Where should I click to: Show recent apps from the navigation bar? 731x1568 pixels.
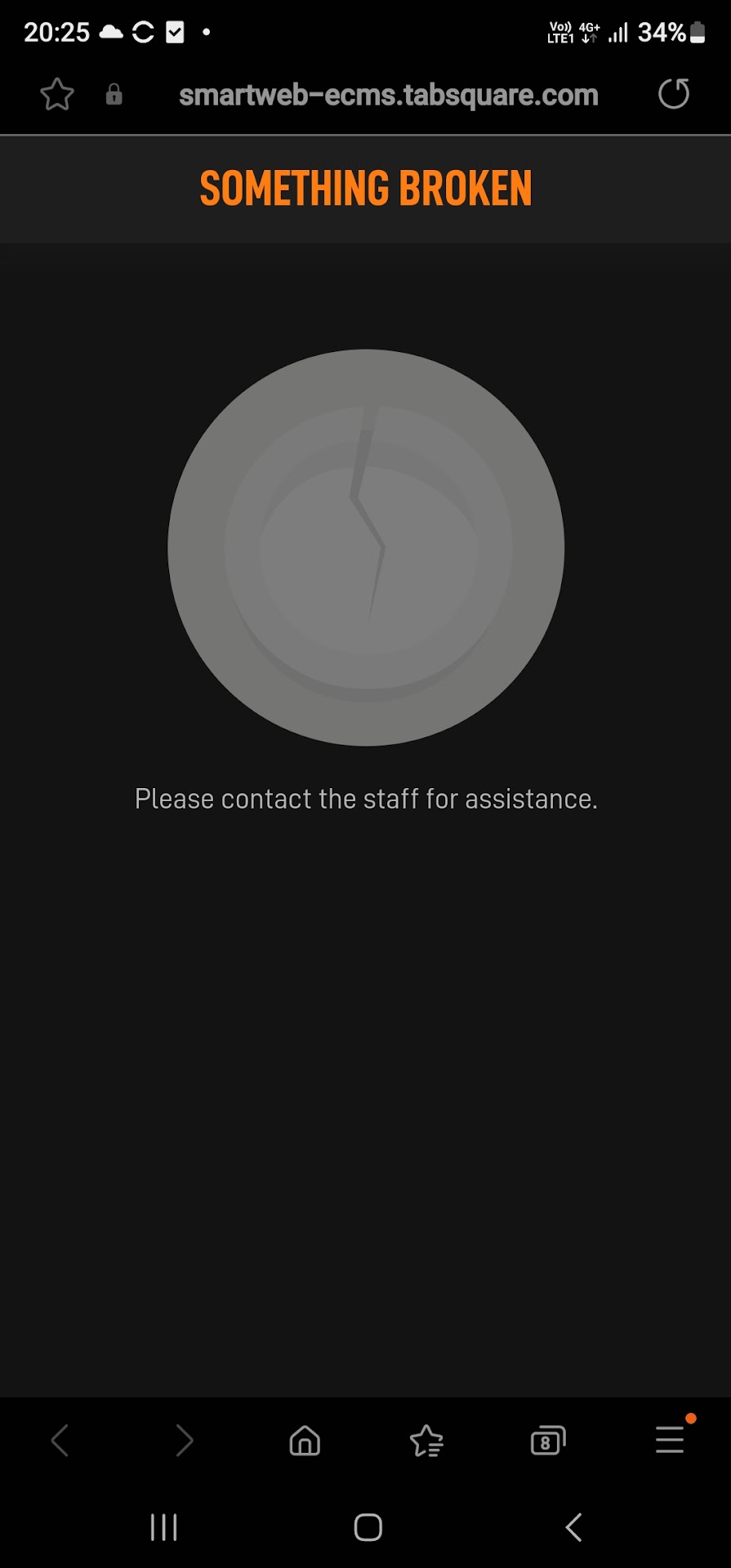(x=163, y=1527)
